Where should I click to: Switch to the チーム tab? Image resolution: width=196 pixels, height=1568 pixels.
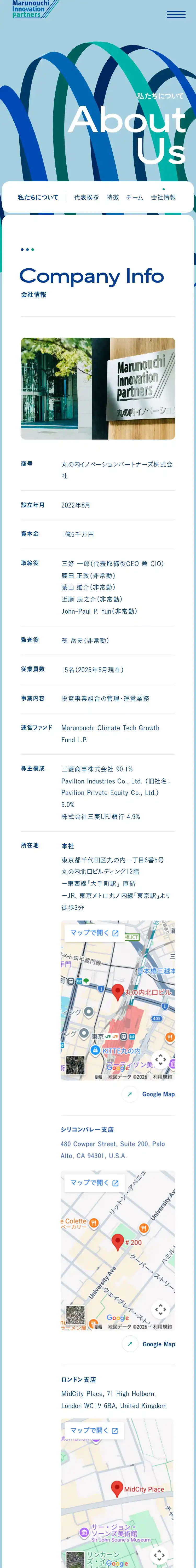(135, 197)
